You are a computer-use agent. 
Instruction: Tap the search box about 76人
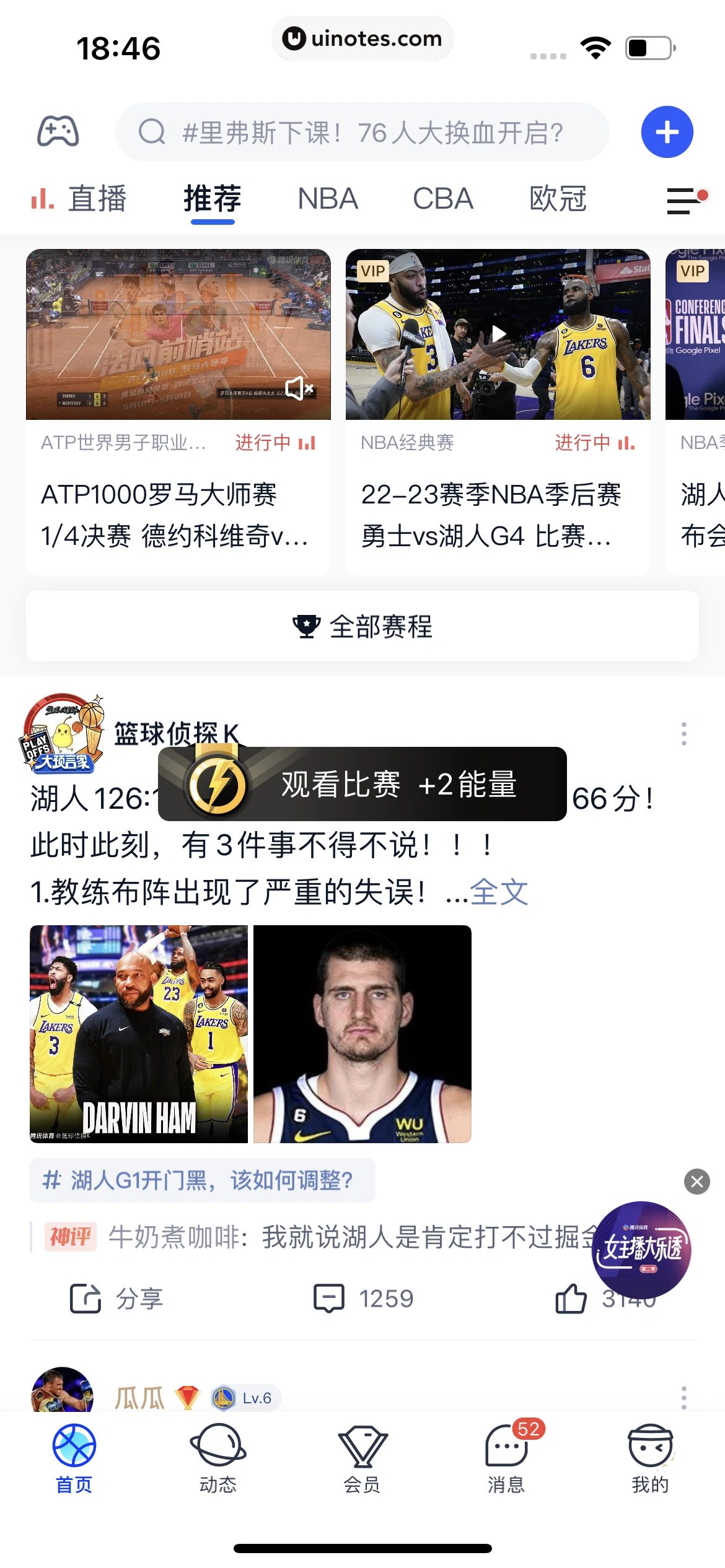[362, 133]
